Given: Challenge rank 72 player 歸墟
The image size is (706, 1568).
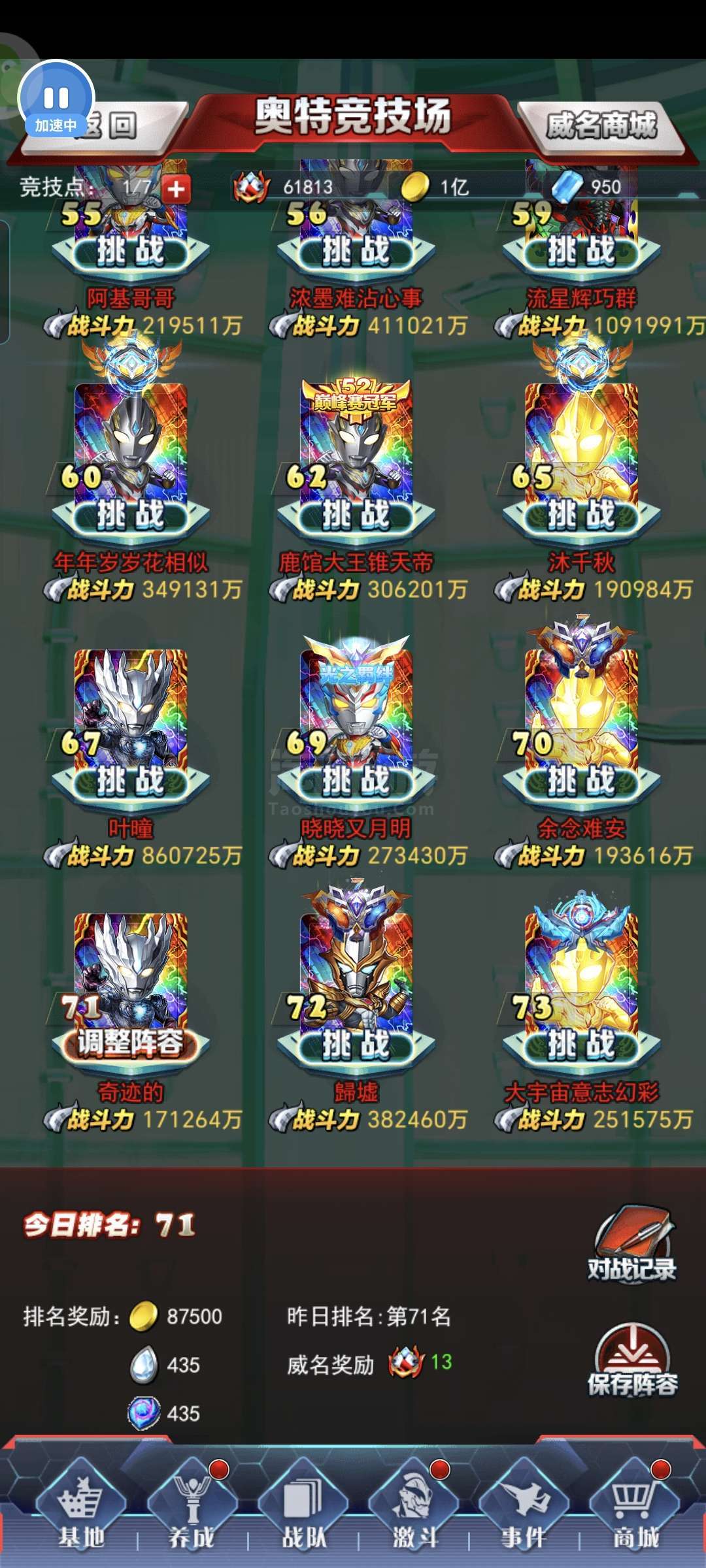Looking at the screenshot, I should [x=356, y=1045].
